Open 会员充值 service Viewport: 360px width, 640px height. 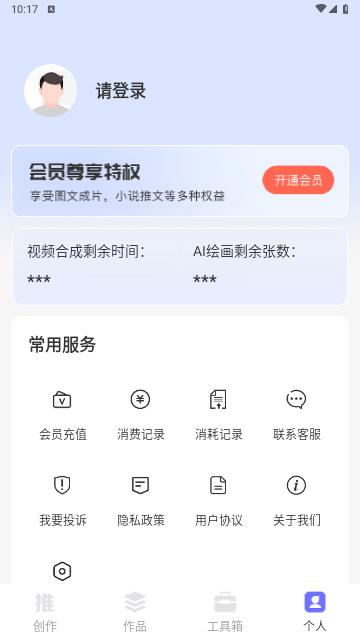62,415
